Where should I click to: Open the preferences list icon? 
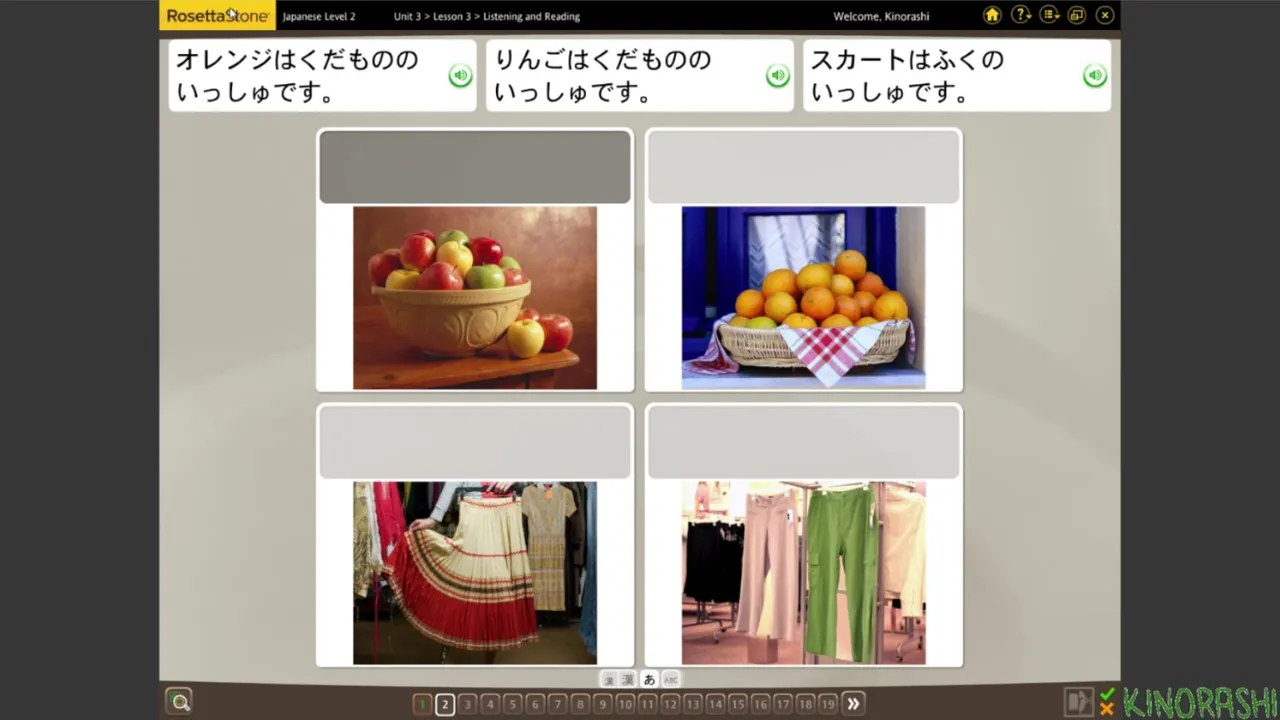coord(1048,15)
